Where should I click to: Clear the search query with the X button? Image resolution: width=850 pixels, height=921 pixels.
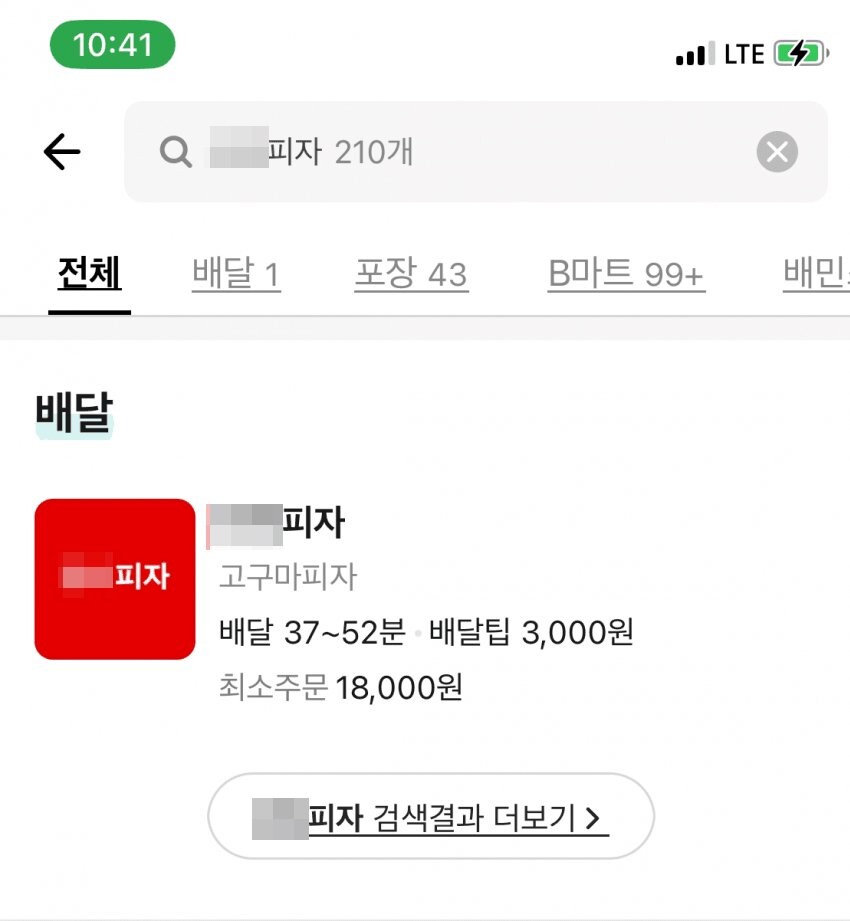click(777, 151)
